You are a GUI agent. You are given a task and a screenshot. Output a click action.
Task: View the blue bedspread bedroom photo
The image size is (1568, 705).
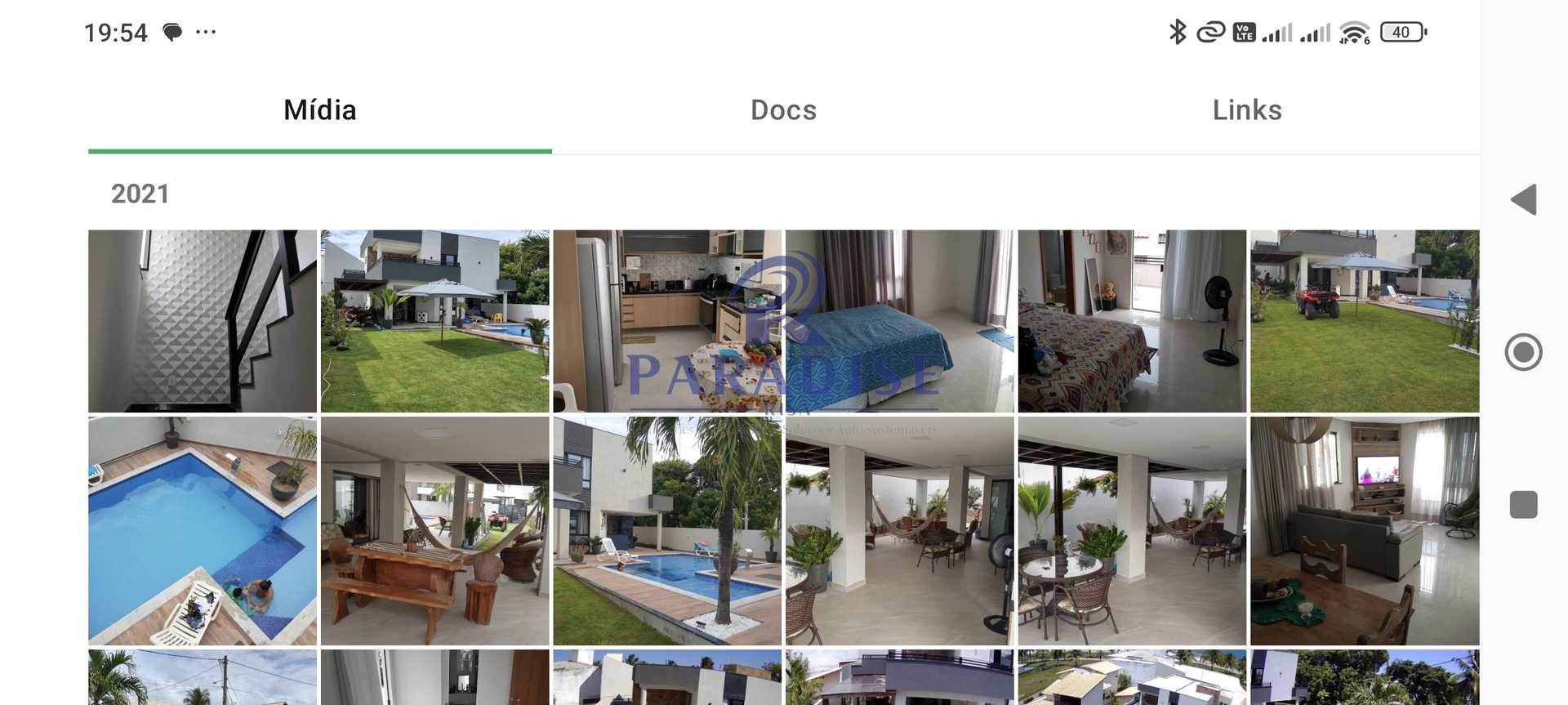[x=899, y=320]
